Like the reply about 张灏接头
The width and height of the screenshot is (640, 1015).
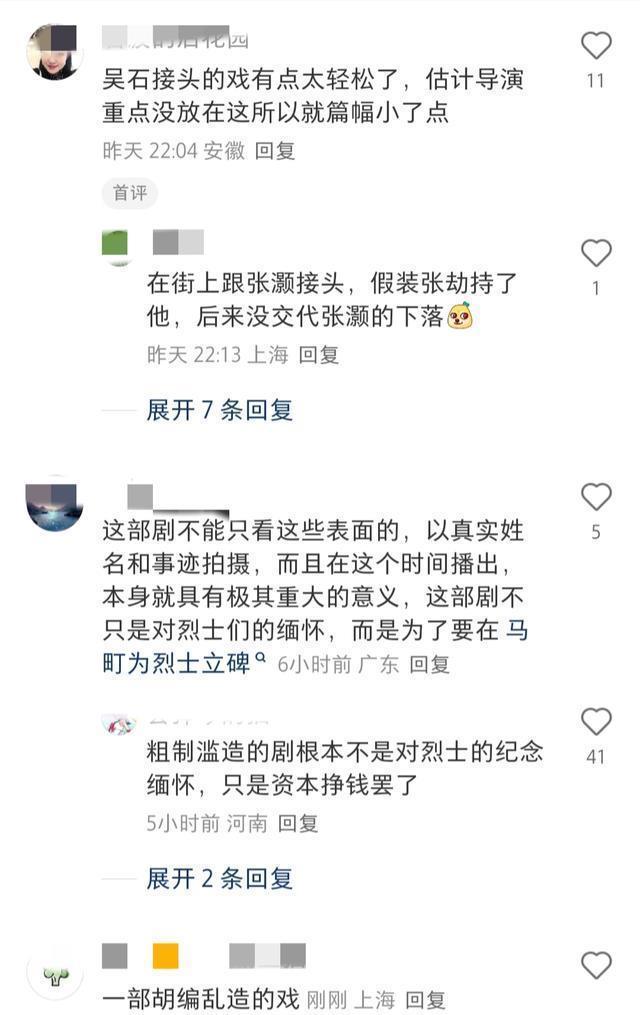click(x=596, y=254)
